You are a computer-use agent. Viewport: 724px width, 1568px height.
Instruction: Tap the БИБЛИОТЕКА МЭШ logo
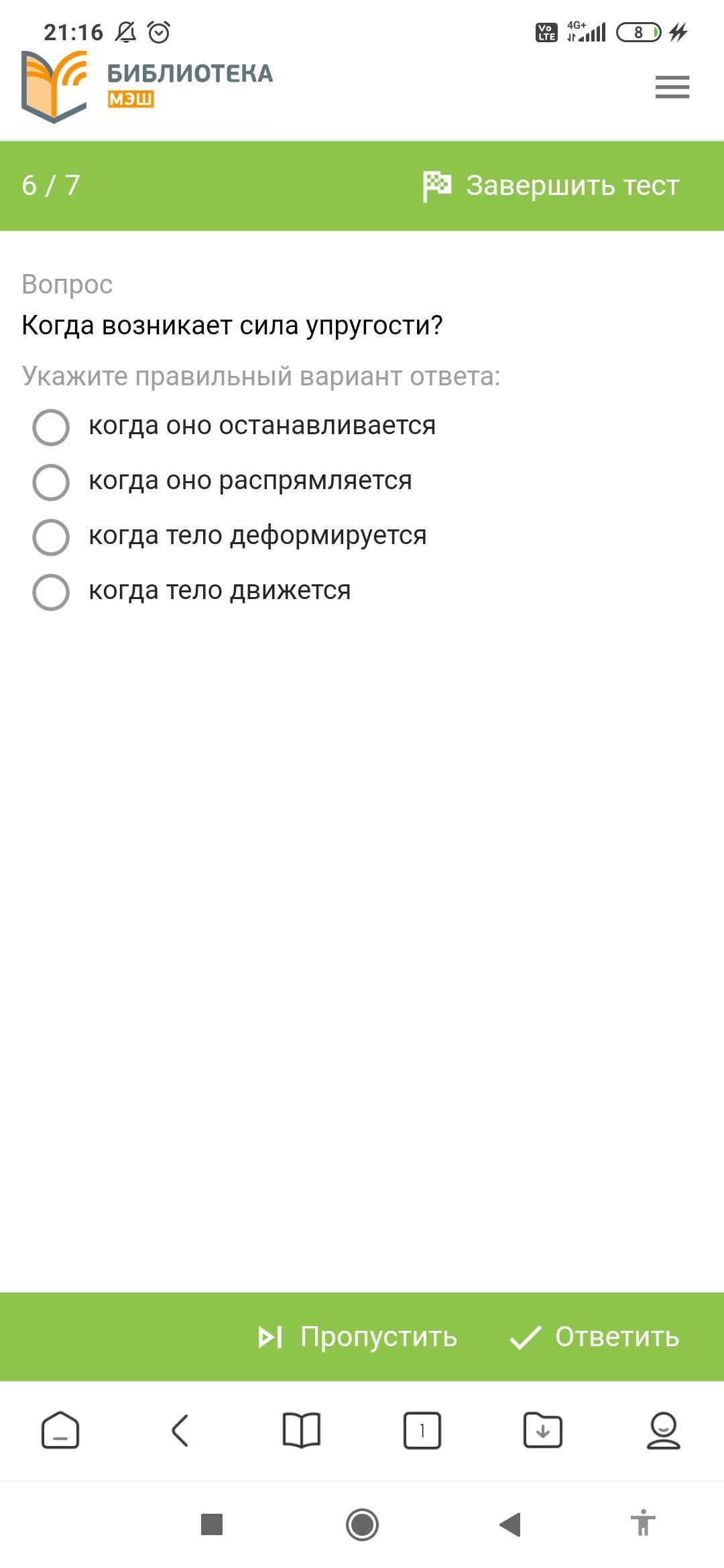tap(147, 86)
